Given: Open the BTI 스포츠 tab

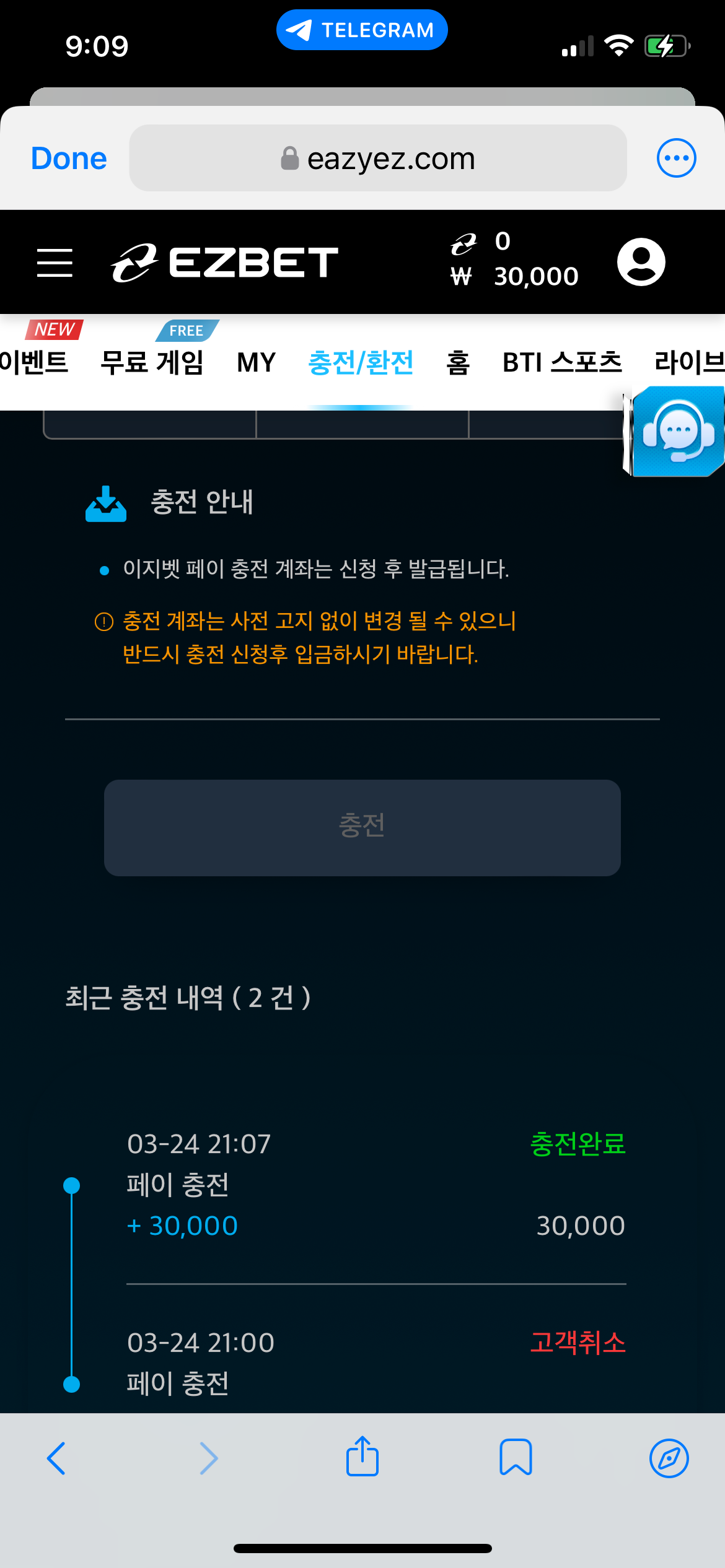Looking at the screenshot, I should (562, 362).
